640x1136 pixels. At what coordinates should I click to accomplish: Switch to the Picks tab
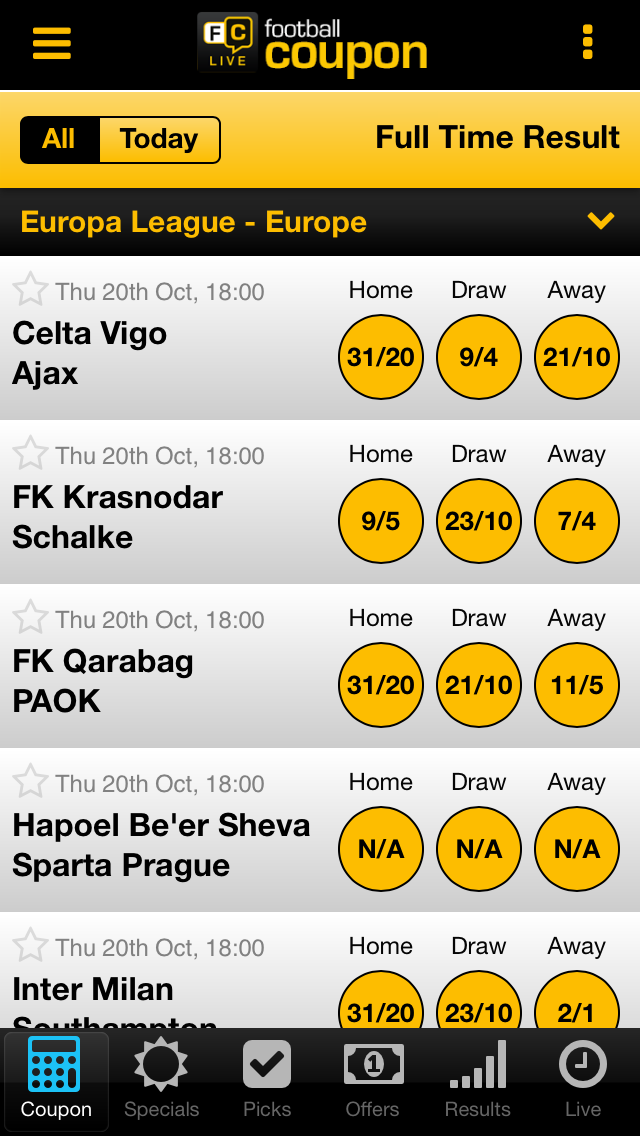[267, 1079]
